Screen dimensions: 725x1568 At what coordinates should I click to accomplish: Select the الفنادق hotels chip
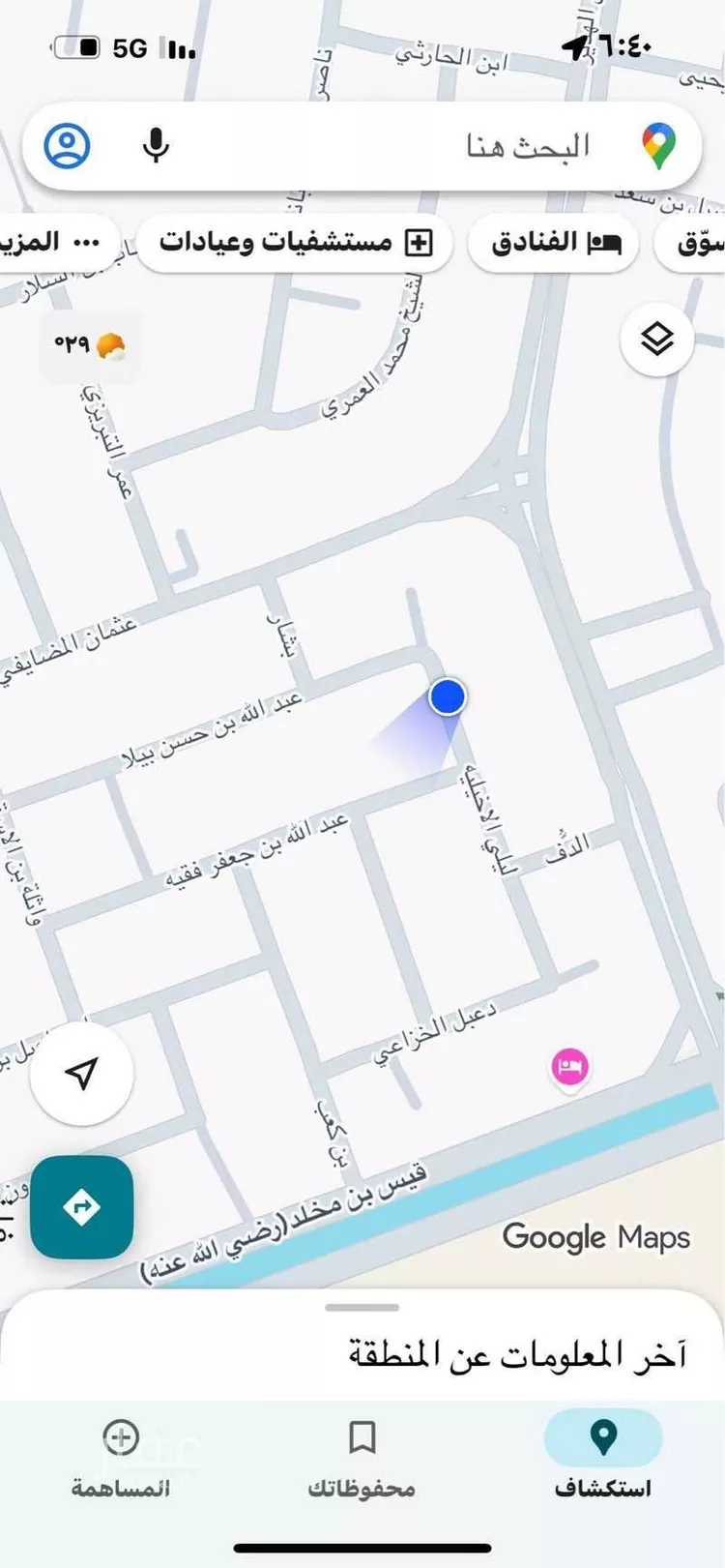554,242
